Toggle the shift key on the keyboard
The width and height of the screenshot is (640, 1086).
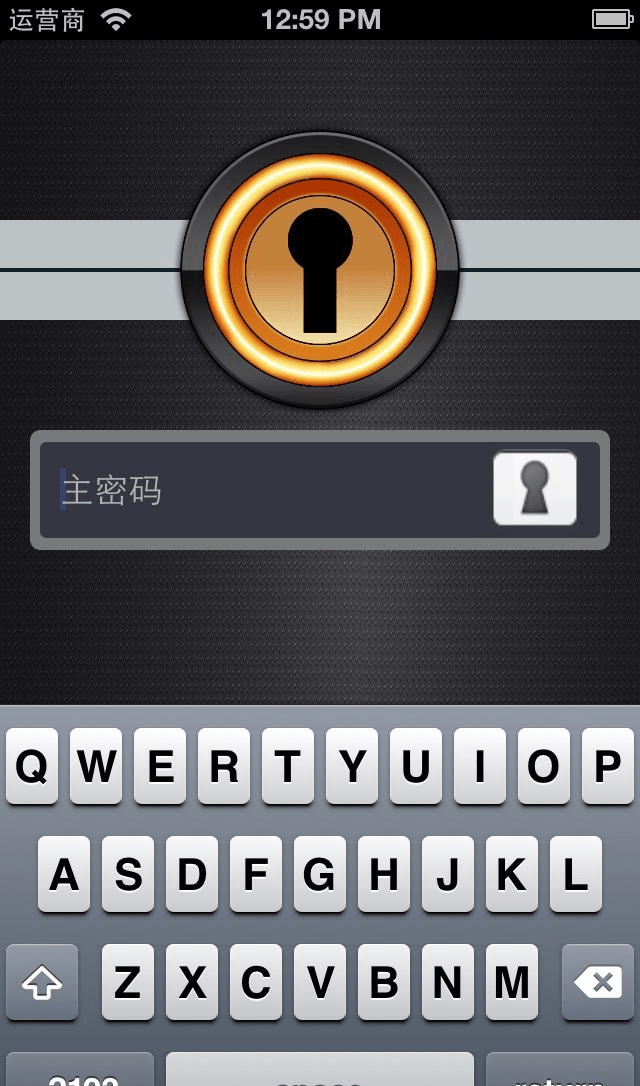[x=42, y=983]
